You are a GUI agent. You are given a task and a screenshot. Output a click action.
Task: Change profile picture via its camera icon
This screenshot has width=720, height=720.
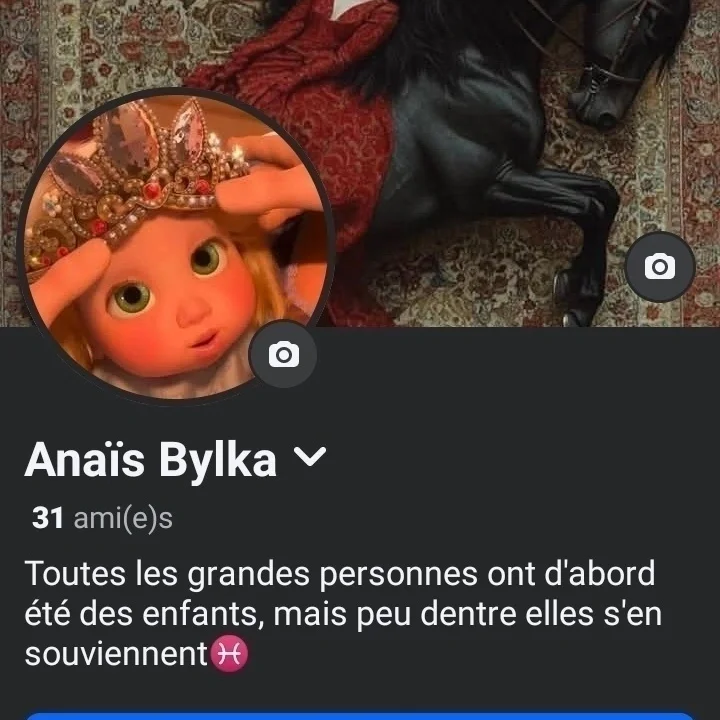click(x=283, y=354)
